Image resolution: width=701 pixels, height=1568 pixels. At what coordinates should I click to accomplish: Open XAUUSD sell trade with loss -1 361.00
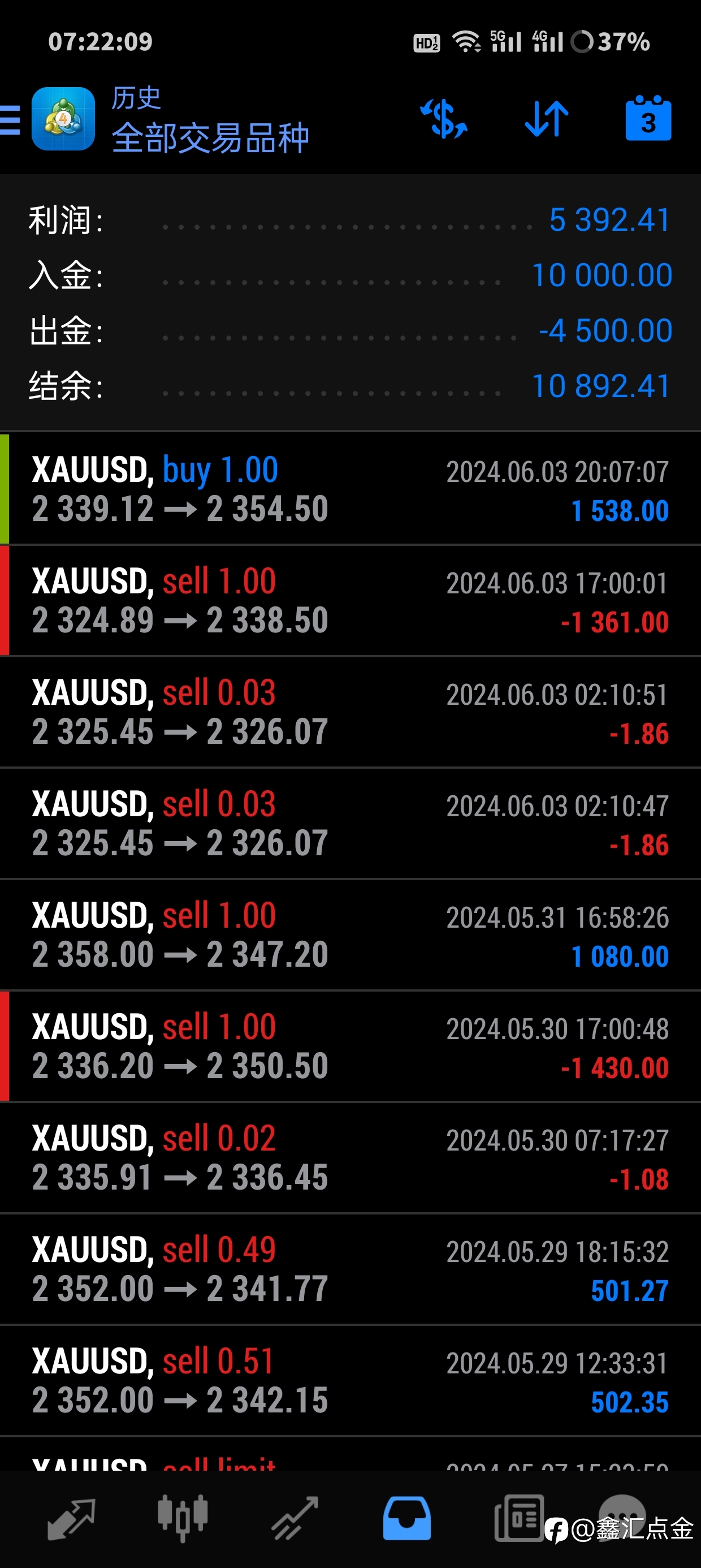[350, 600]
